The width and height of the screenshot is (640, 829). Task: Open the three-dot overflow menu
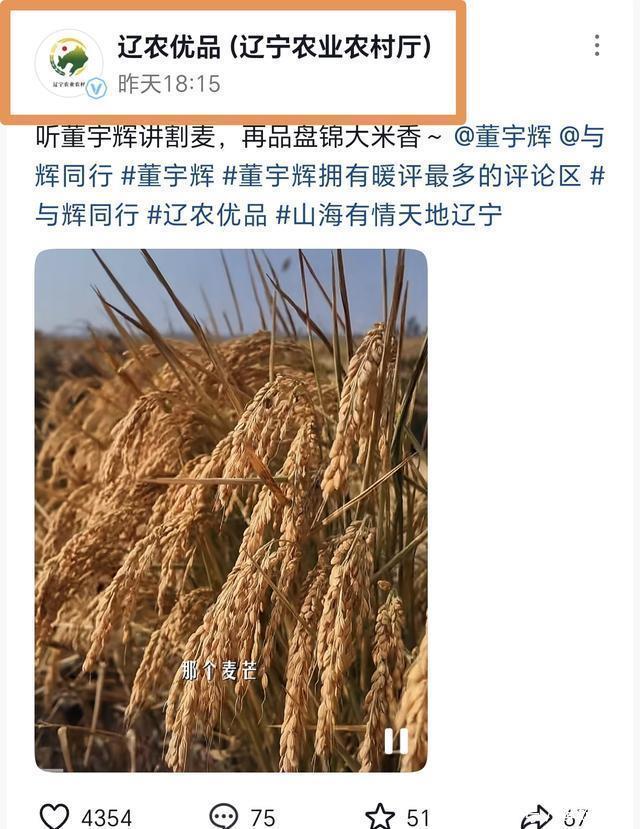pos(596,45)
